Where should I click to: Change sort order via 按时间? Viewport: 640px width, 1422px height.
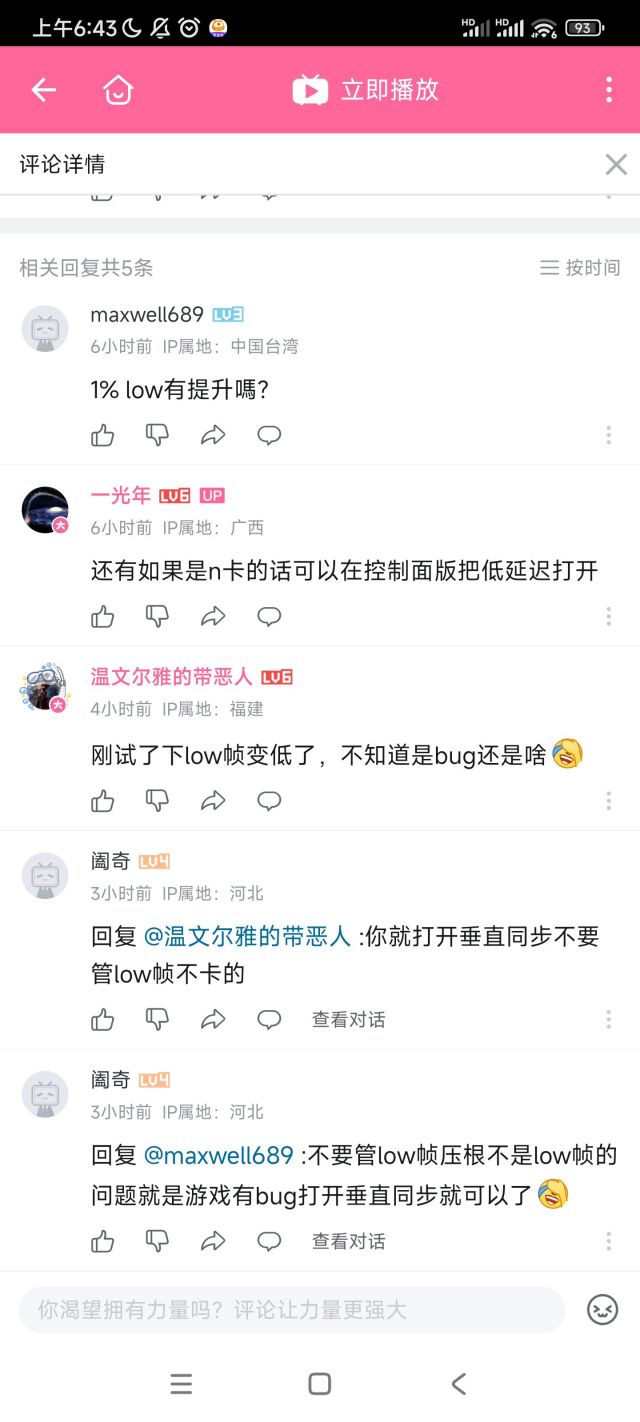580,268
